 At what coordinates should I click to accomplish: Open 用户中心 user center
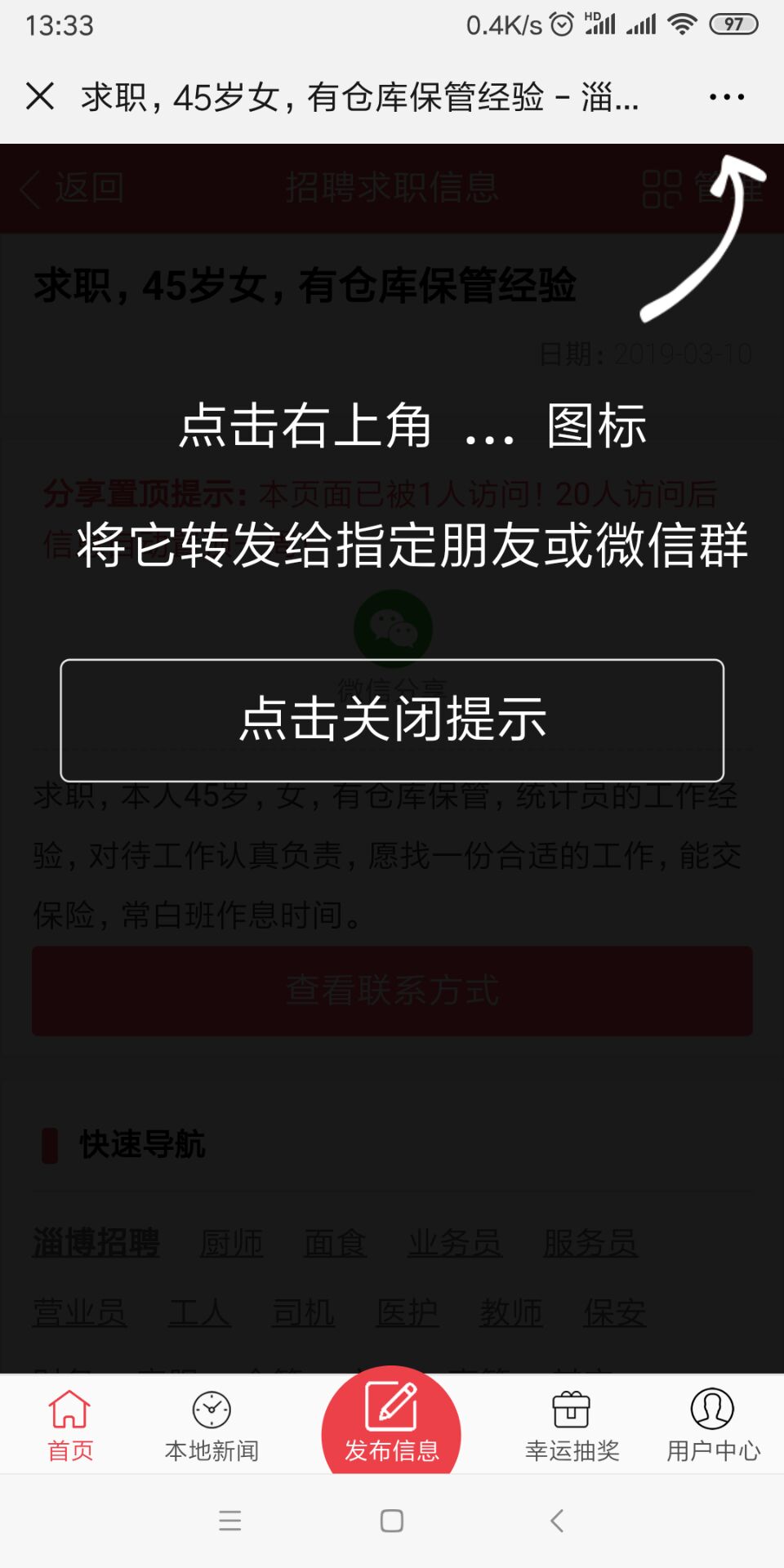click(713, 1426)
